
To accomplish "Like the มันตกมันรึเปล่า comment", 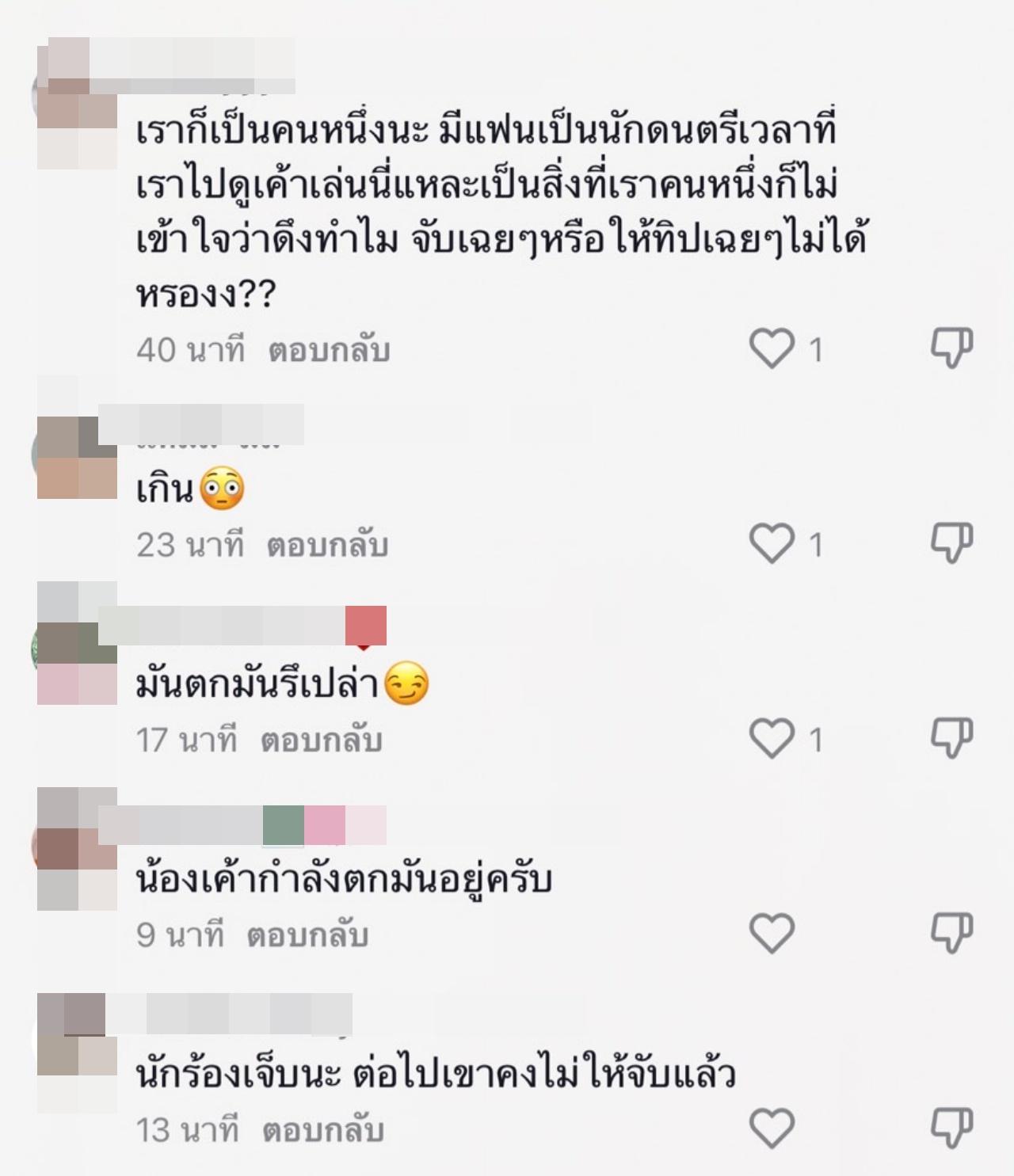I will point(772,739).
